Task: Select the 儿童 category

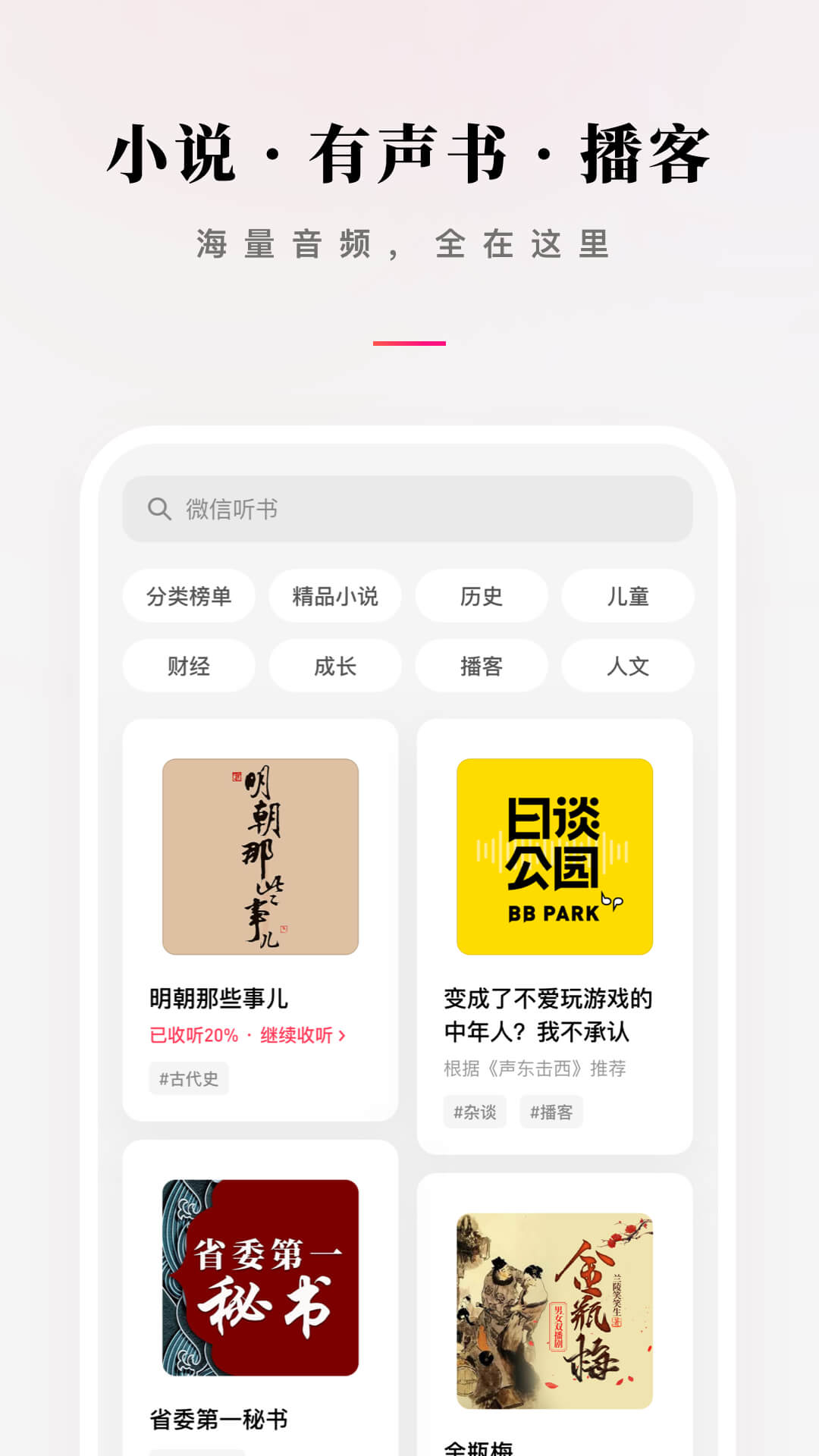Action: click(x=627, y=596)
